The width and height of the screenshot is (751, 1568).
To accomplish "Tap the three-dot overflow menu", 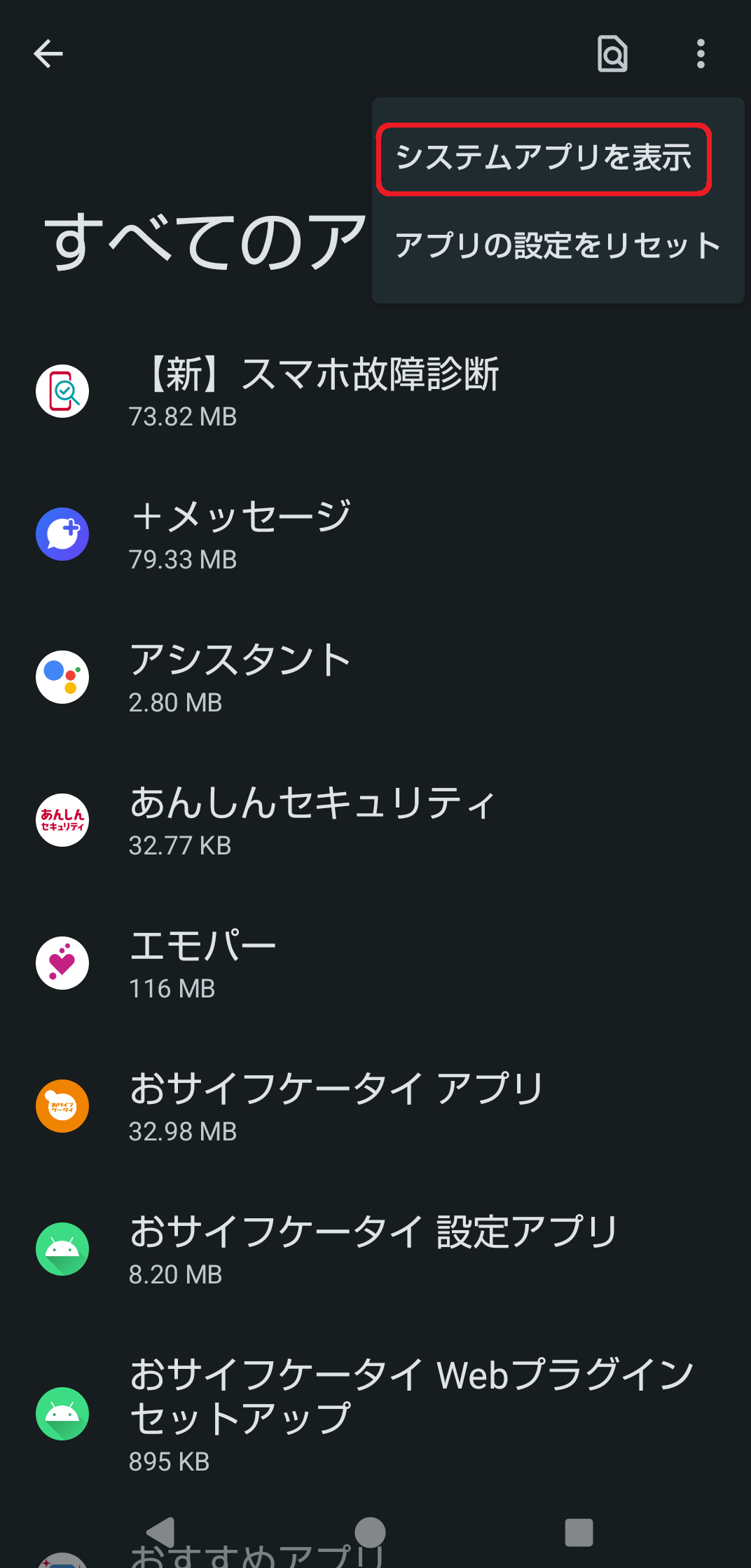I will 701,54.
